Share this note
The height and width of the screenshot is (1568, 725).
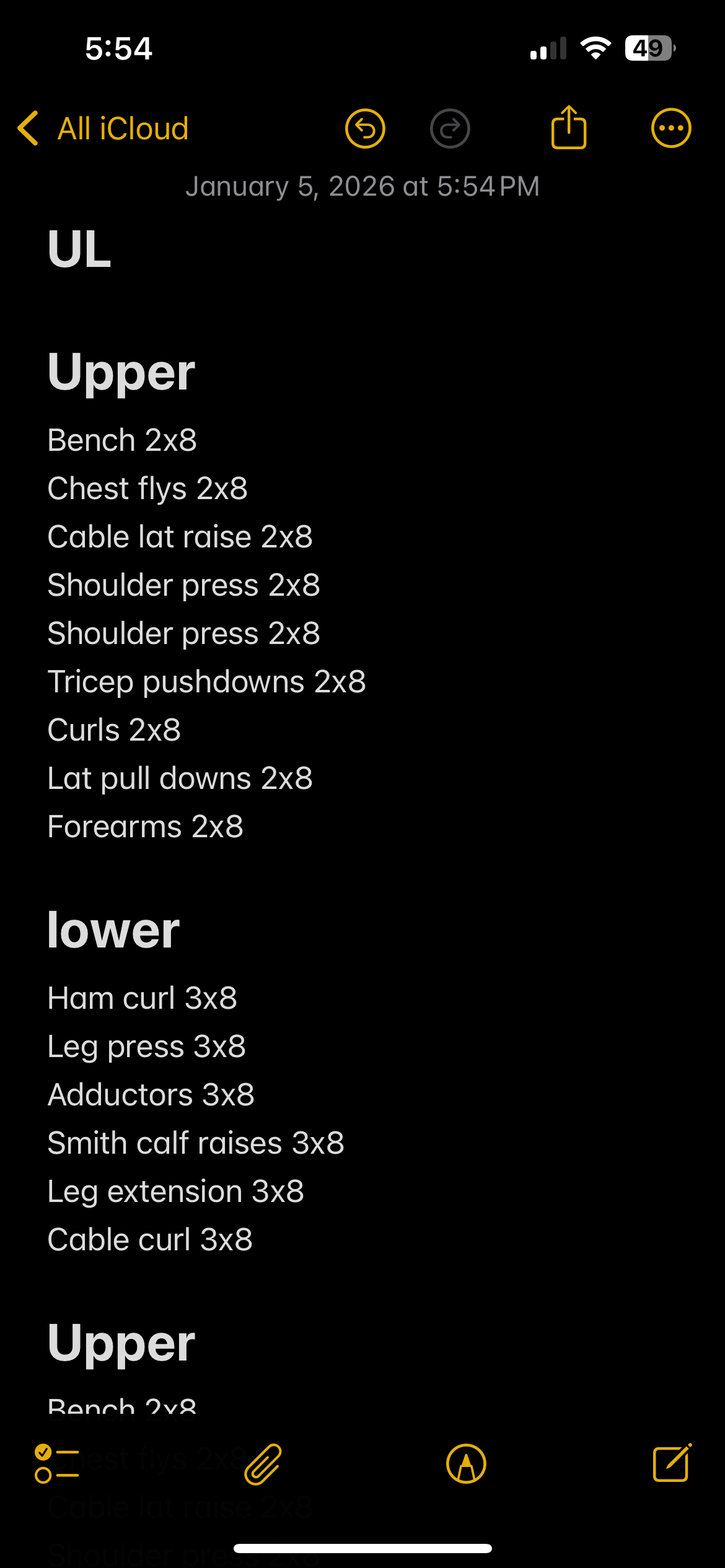coord(568,128)
